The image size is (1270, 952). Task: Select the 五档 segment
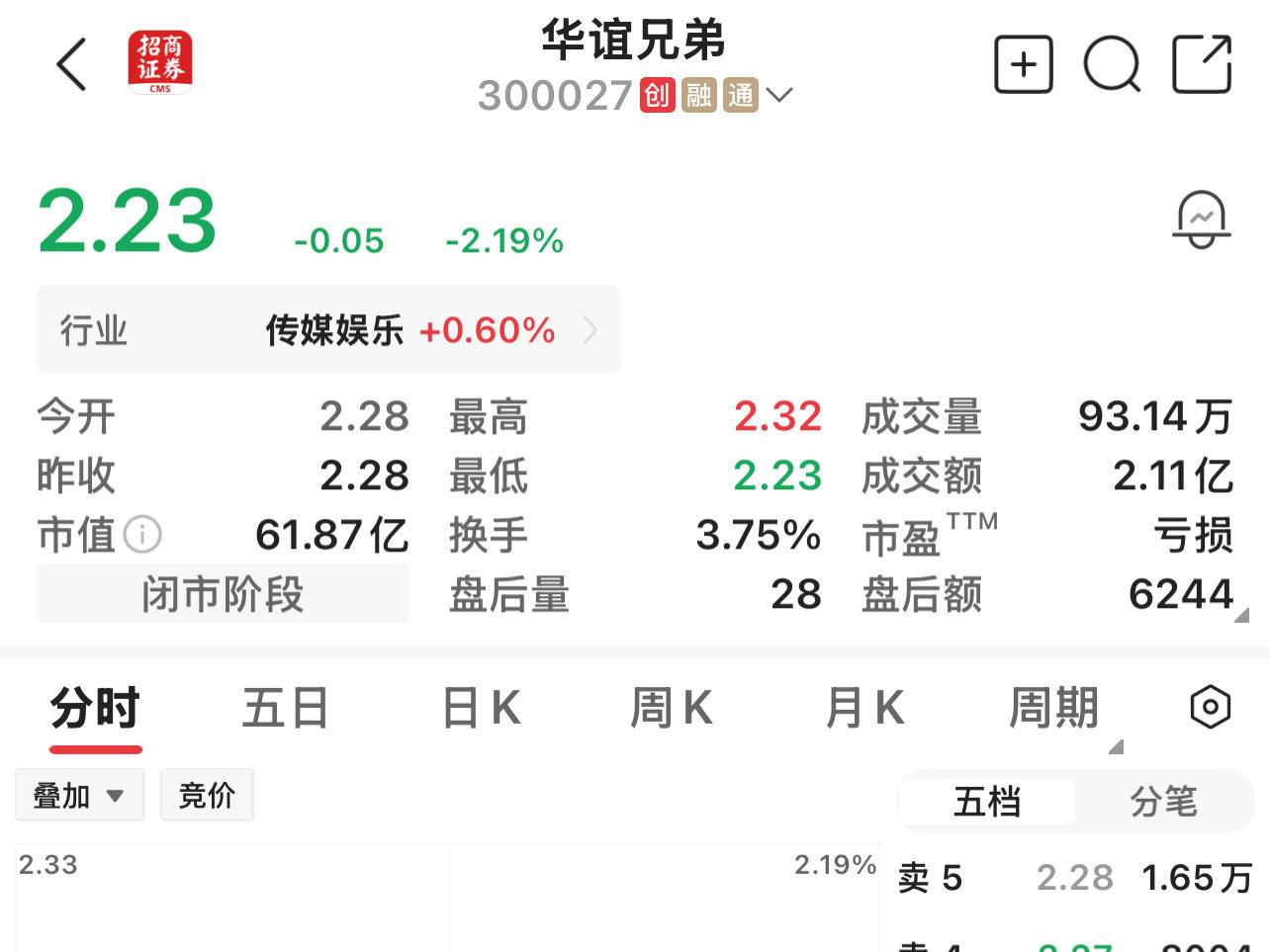(986, 801)
